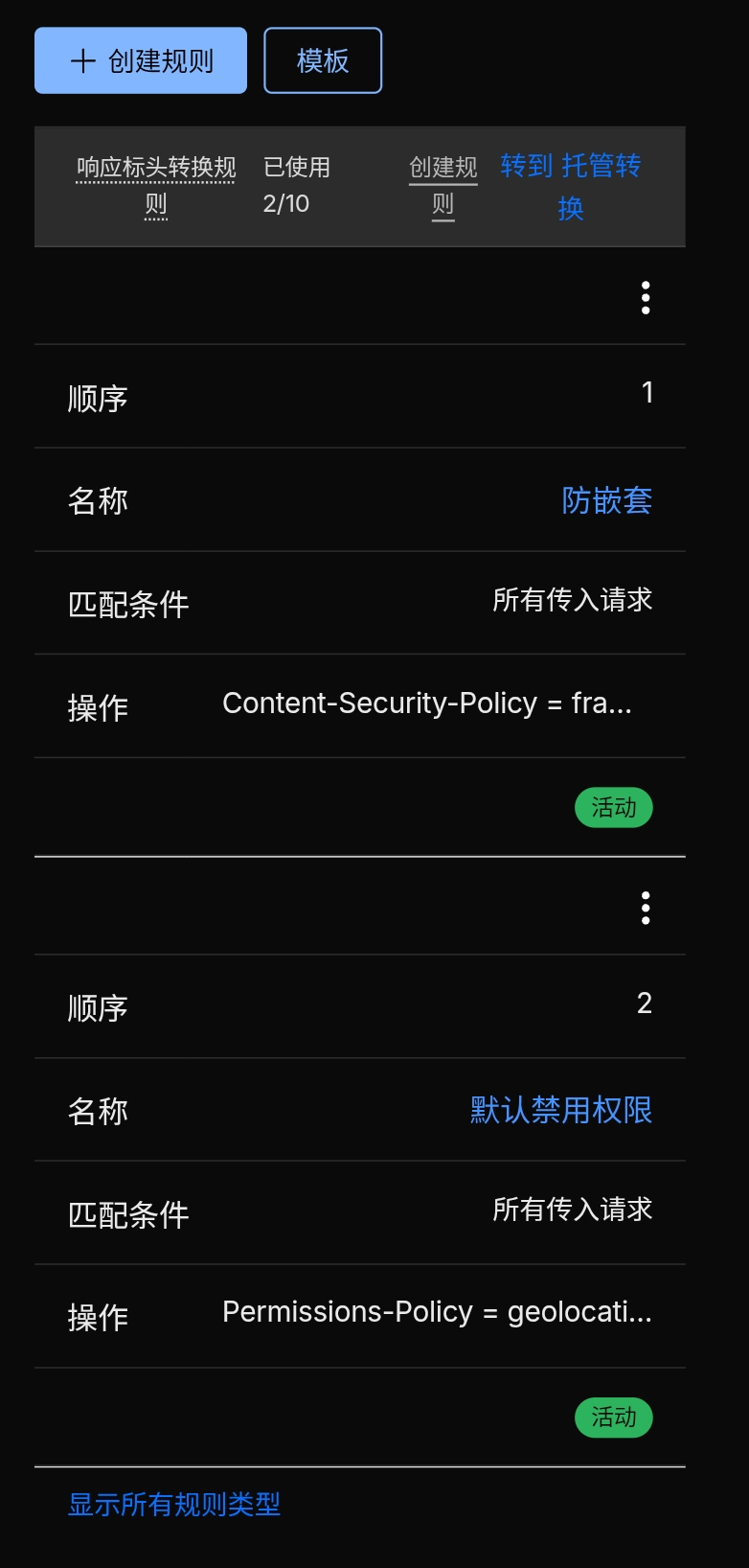
Task: Follow the 转到 托管转换 link
Action: point(571,186)
